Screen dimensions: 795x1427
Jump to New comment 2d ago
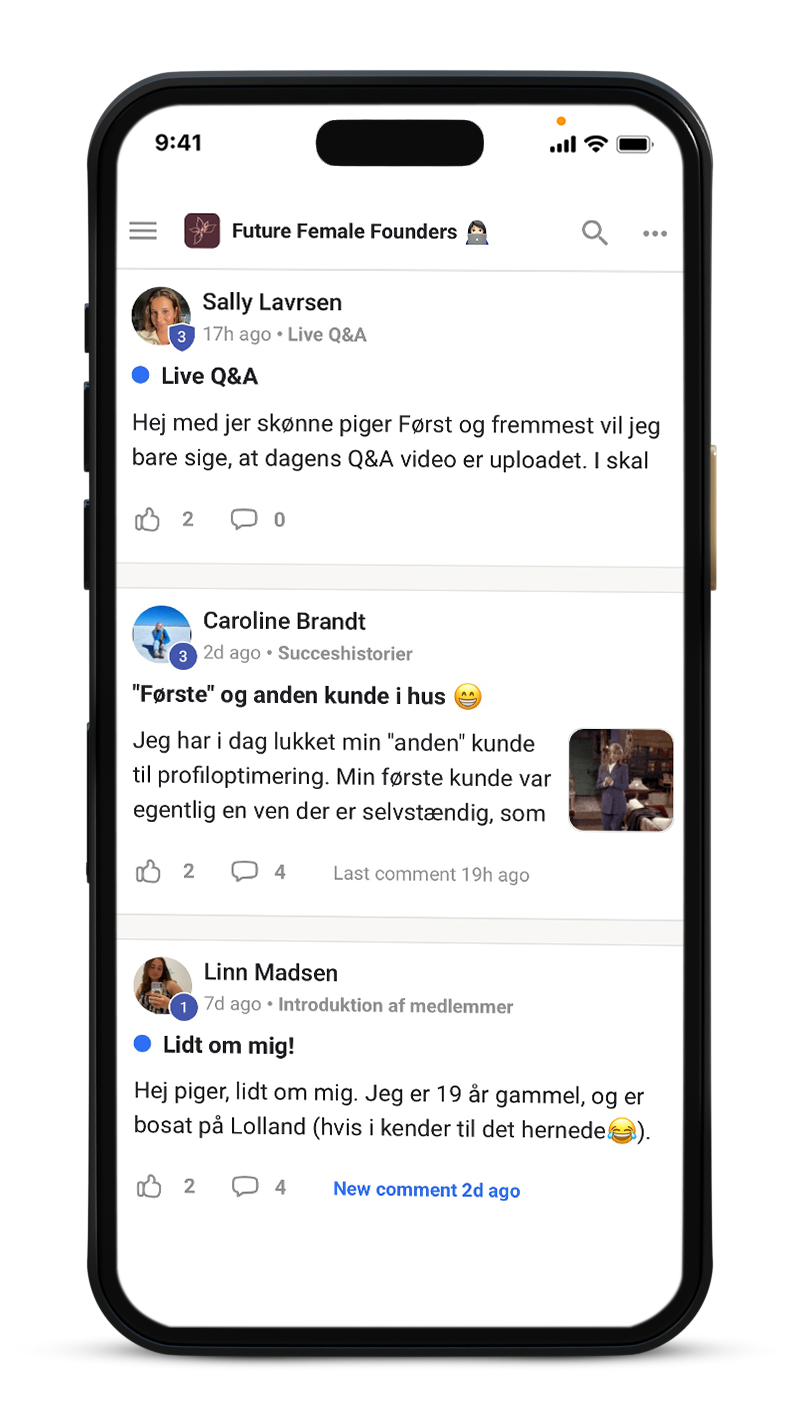click(426, 1190)
